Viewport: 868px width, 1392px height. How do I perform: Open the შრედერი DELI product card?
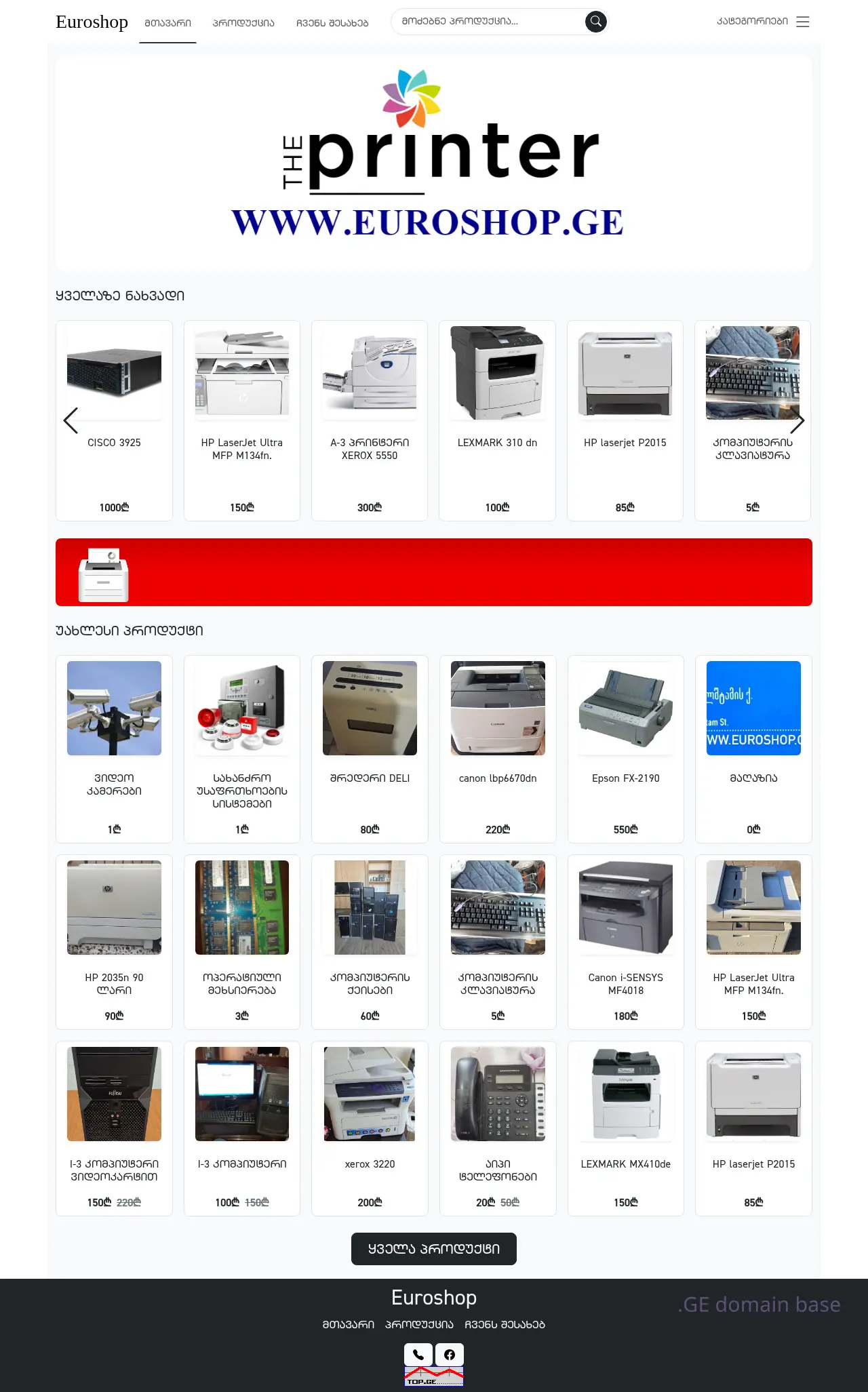click(370, 749)
